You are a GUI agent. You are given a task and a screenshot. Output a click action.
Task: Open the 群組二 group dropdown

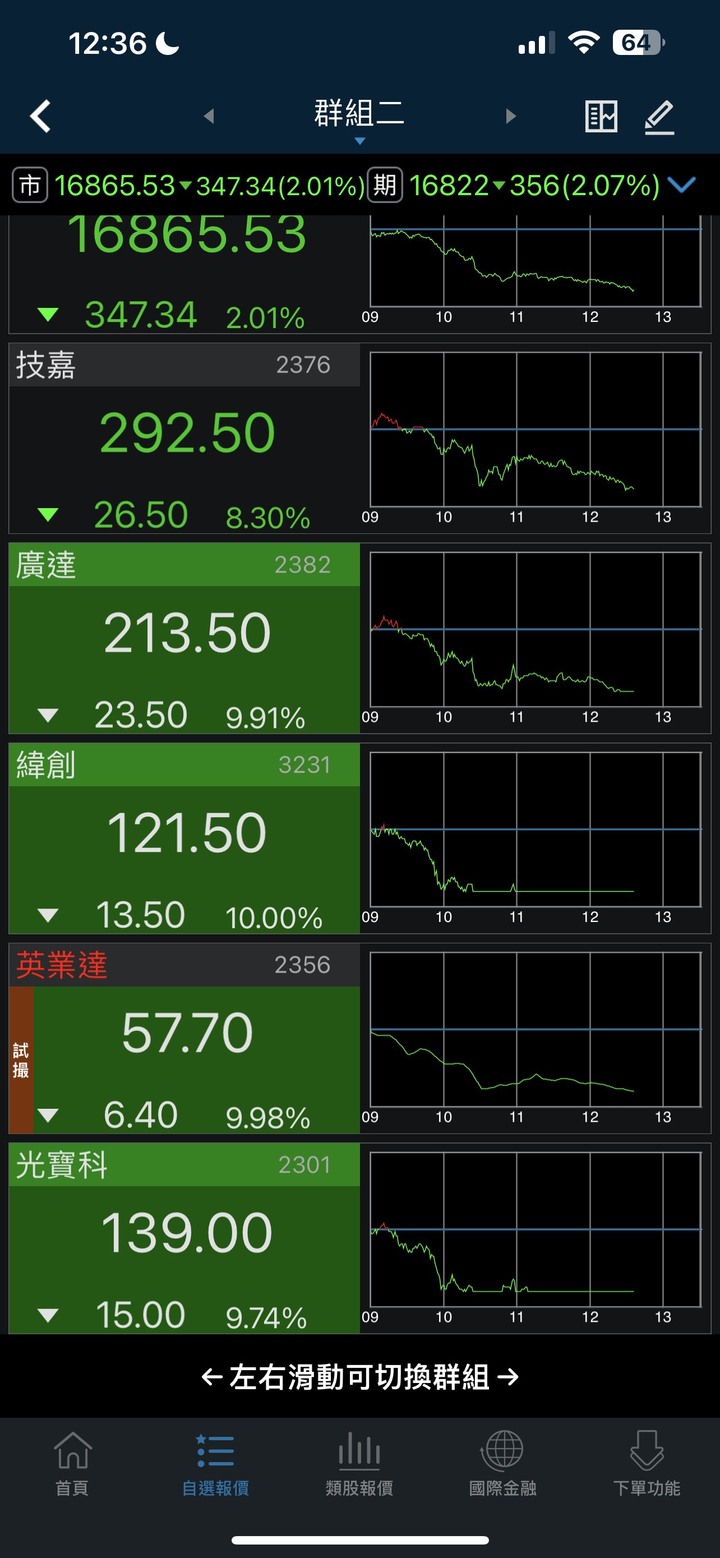359,118
